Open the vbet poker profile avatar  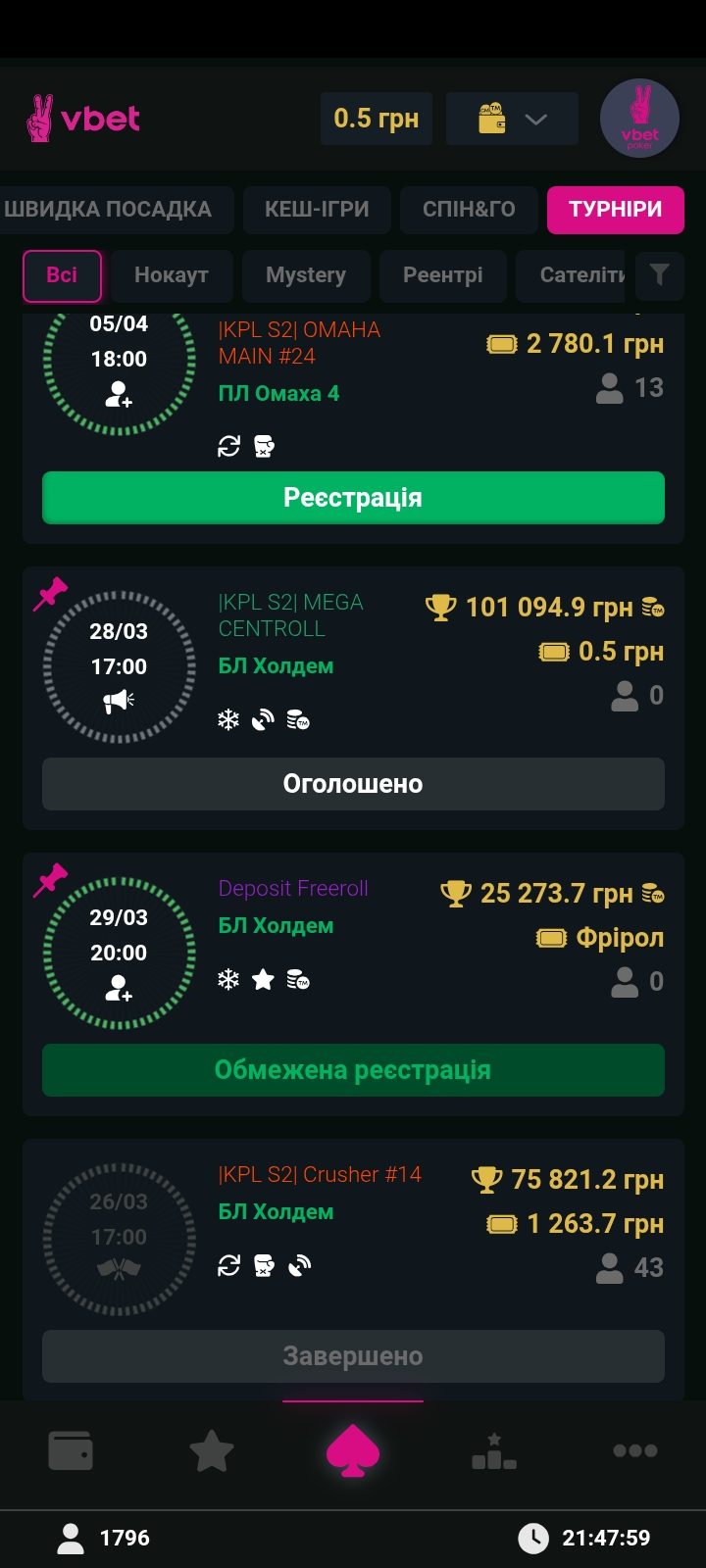point(639,120)
